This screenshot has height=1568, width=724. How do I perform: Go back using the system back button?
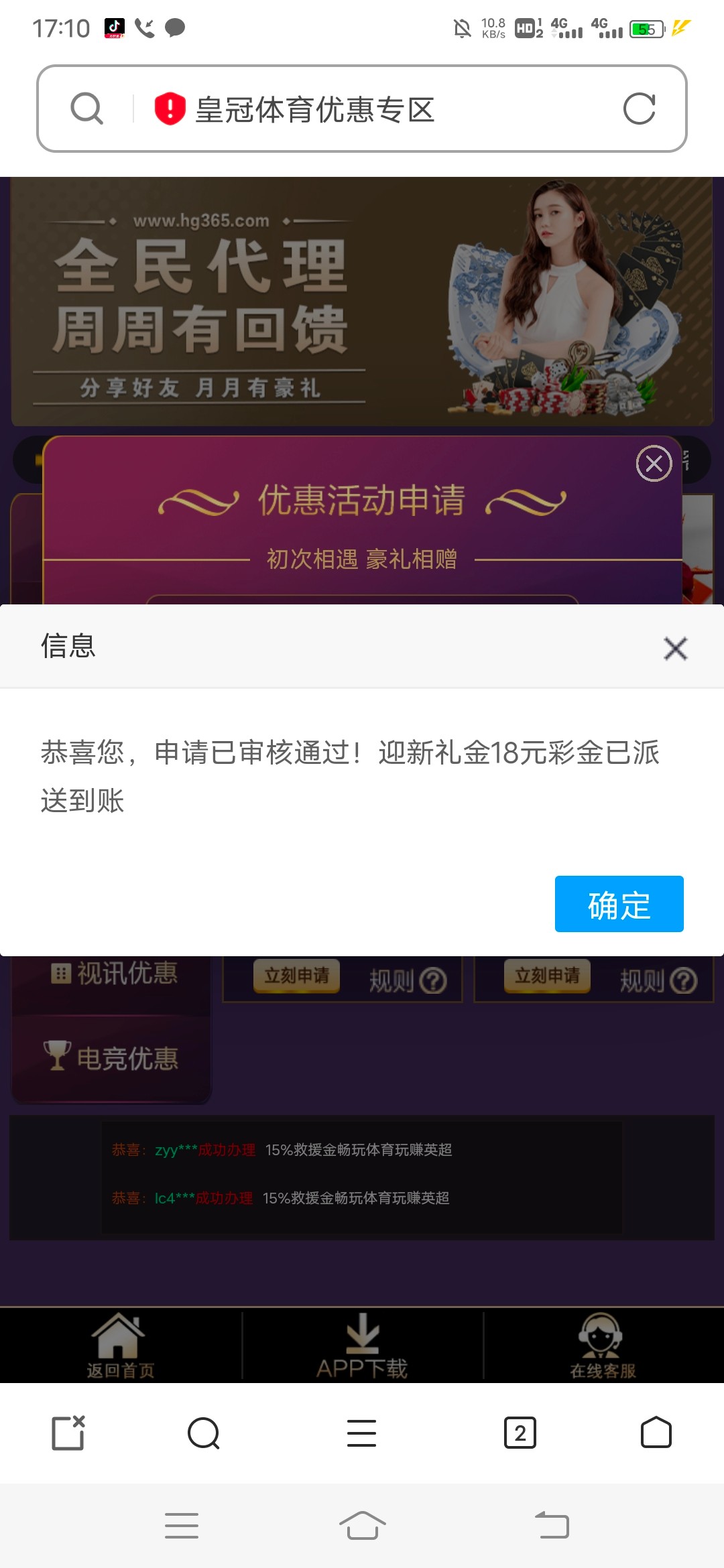pyautogui.click(x=552, y=1526)
